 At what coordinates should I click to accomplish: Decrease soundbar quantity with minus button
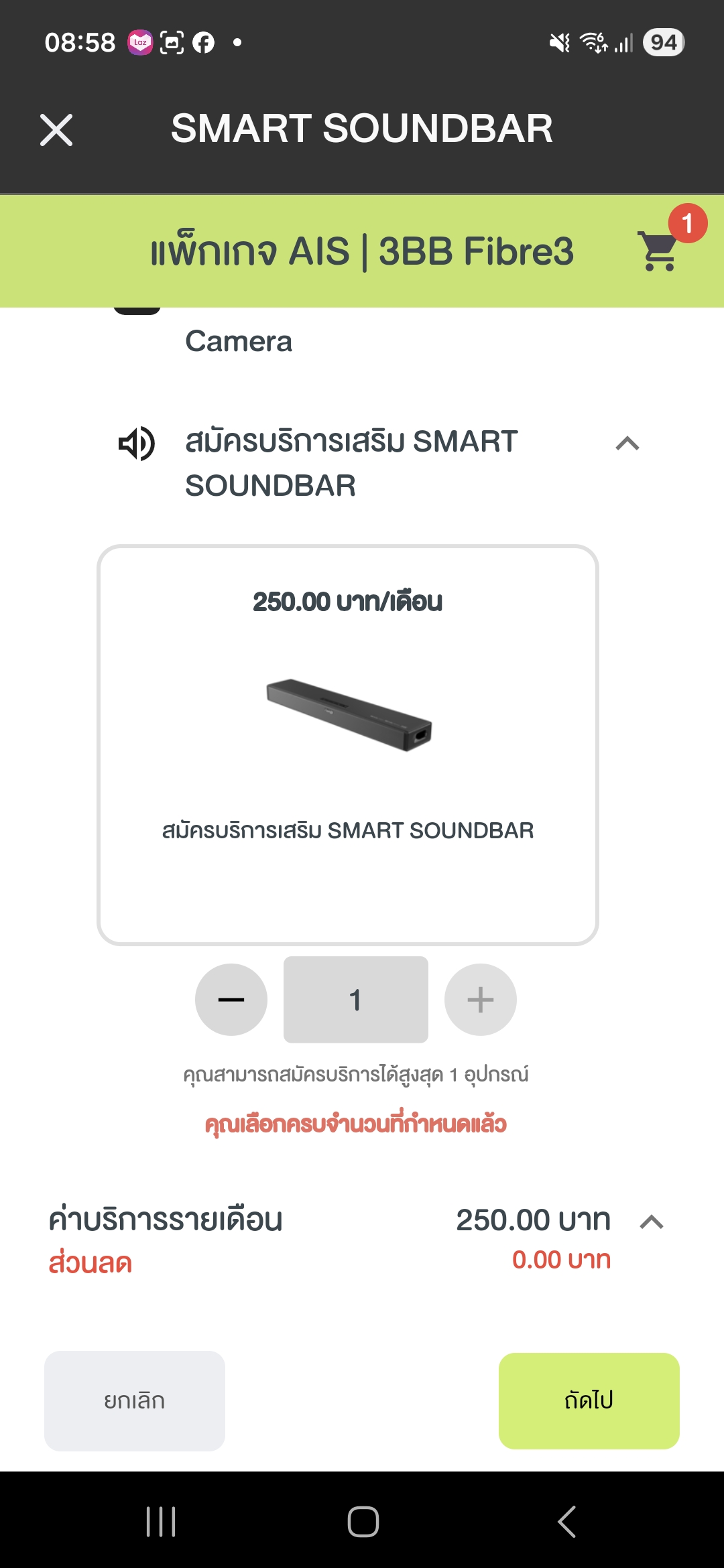click(231, 1000)
